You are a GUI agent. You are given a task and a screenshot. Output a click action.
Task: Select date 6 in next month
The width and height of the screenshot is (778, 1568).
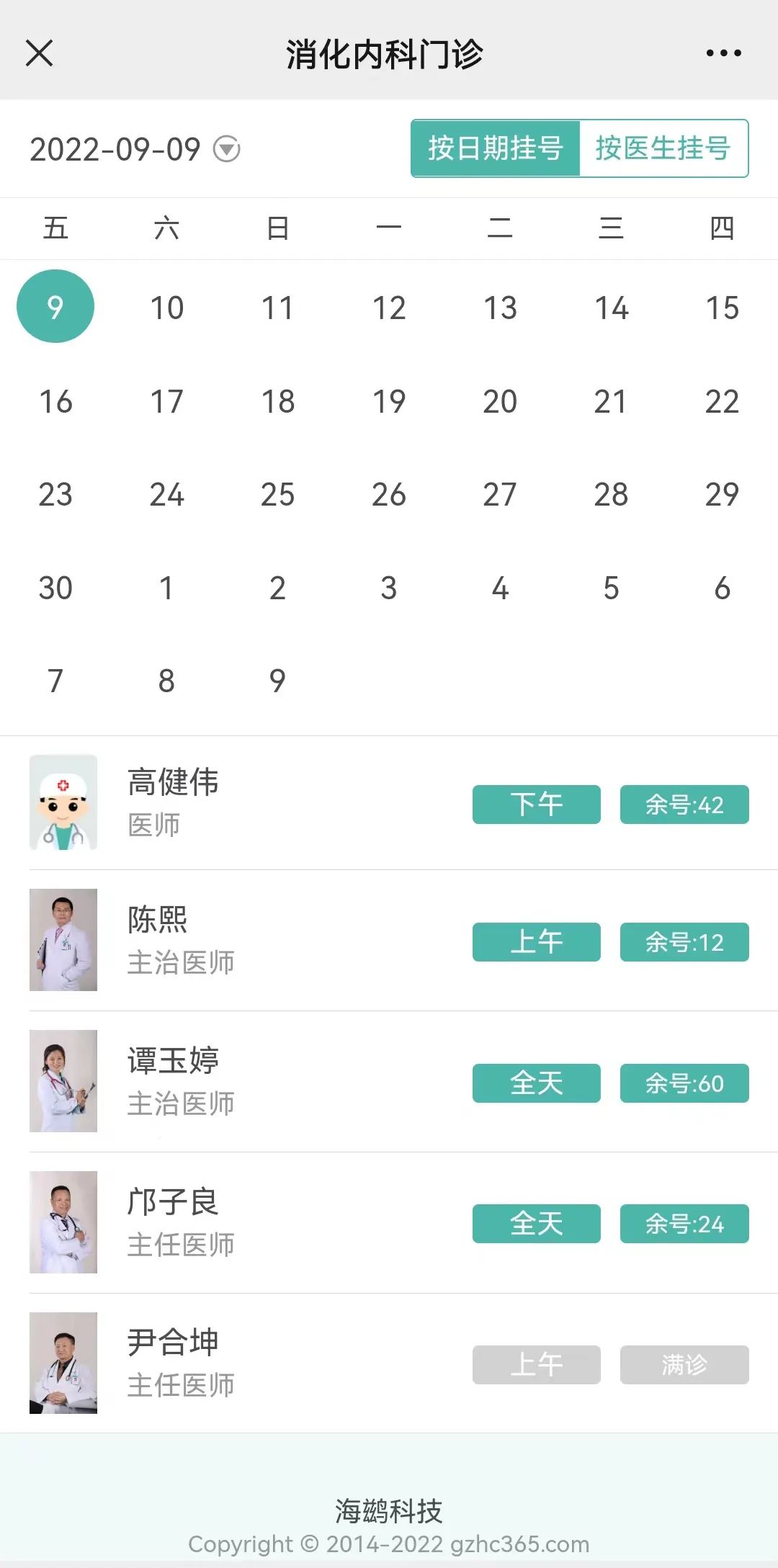(x=722, y=588)
